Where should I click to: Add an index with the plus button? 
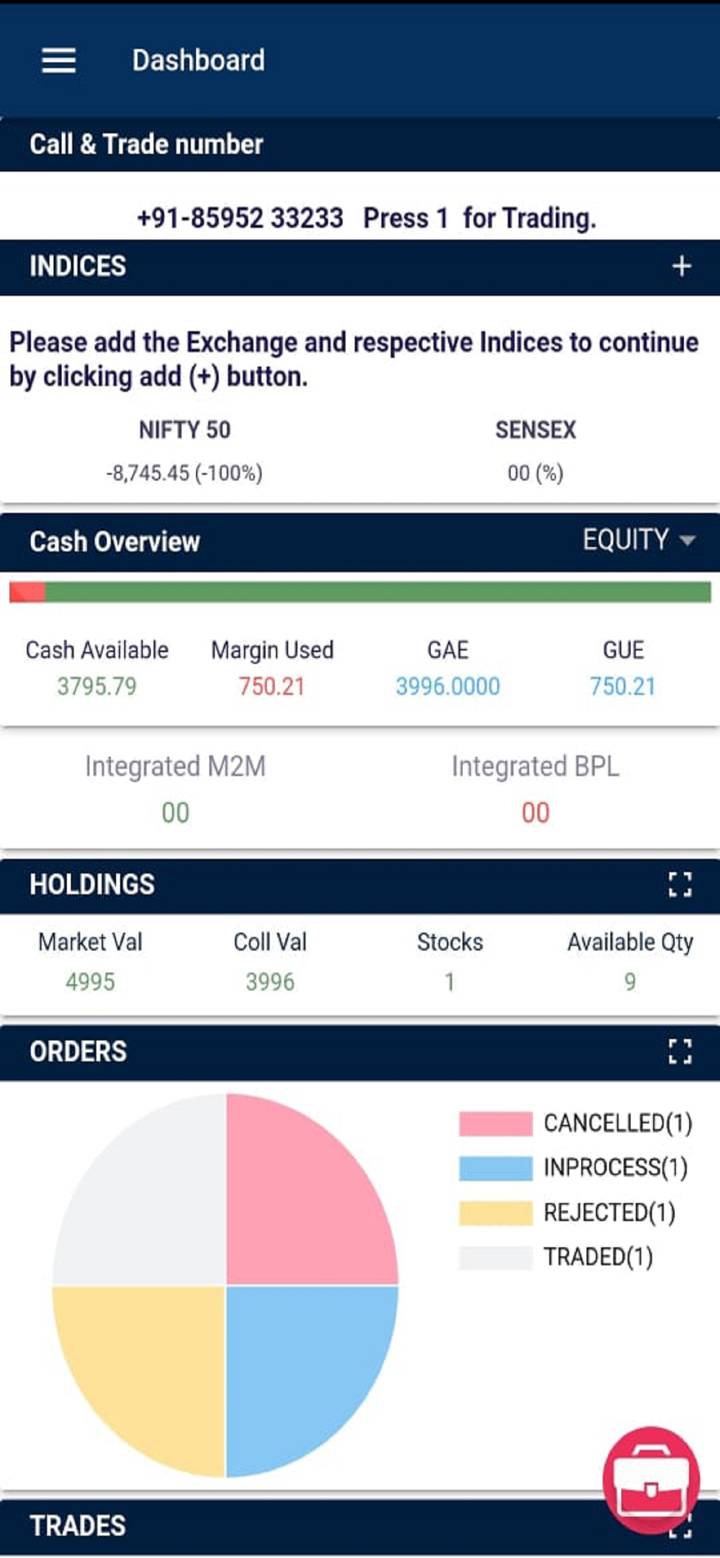(681, 266)
